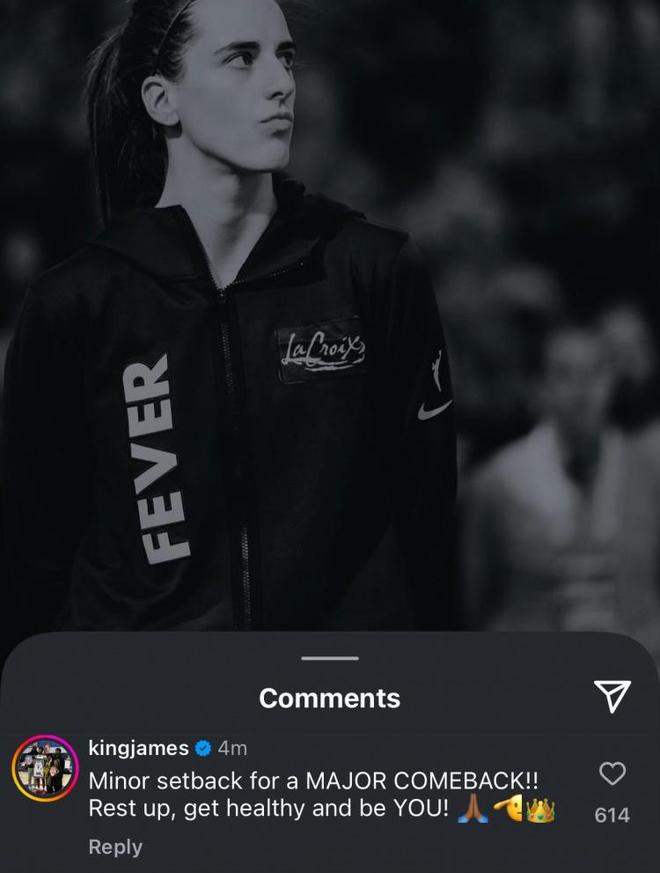Like kingjames's comment with the heart
The height and width of the screenshot is (873, 660).
[x=612, y=773]
